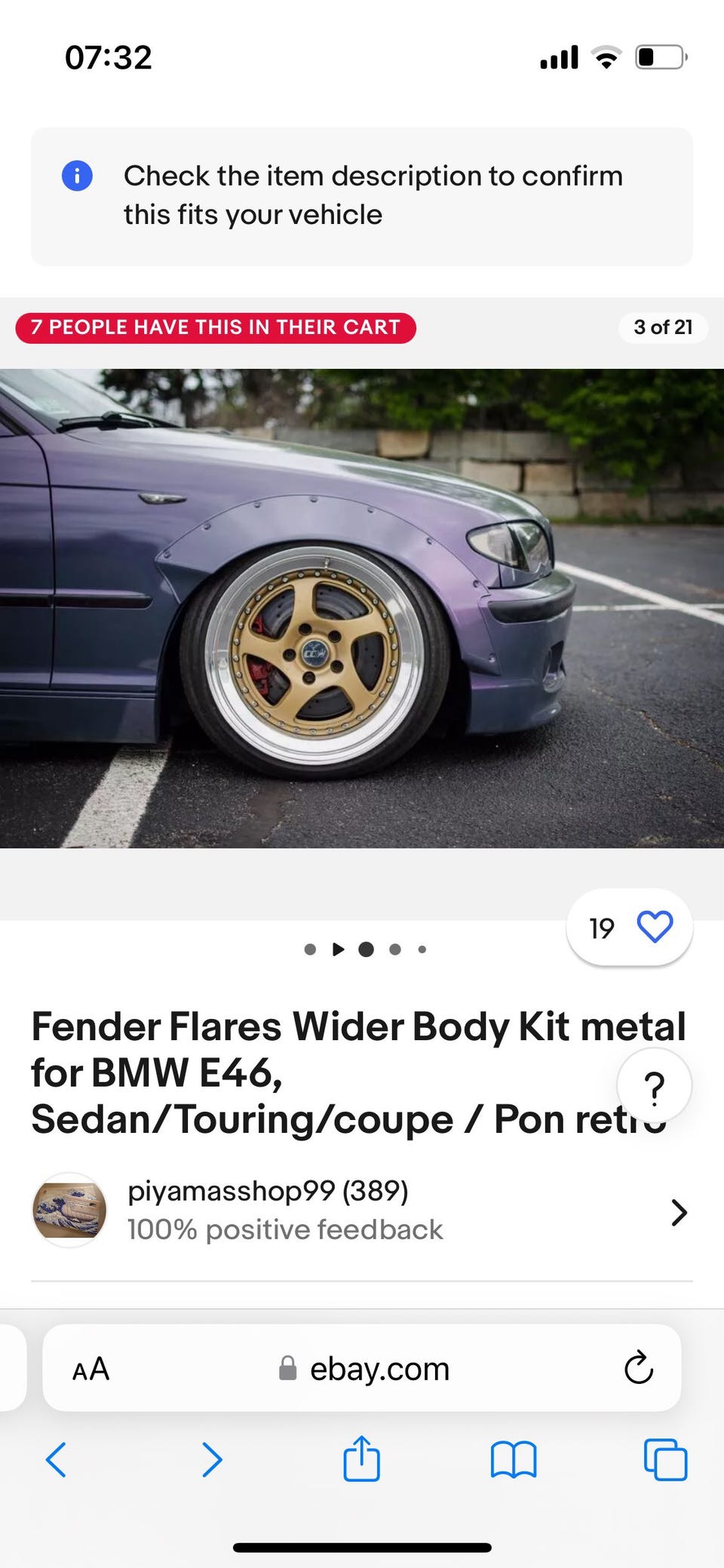The image size is (724, 1568).
Task: Reload the ebay.com page
Action: [x=638, y=1368]
